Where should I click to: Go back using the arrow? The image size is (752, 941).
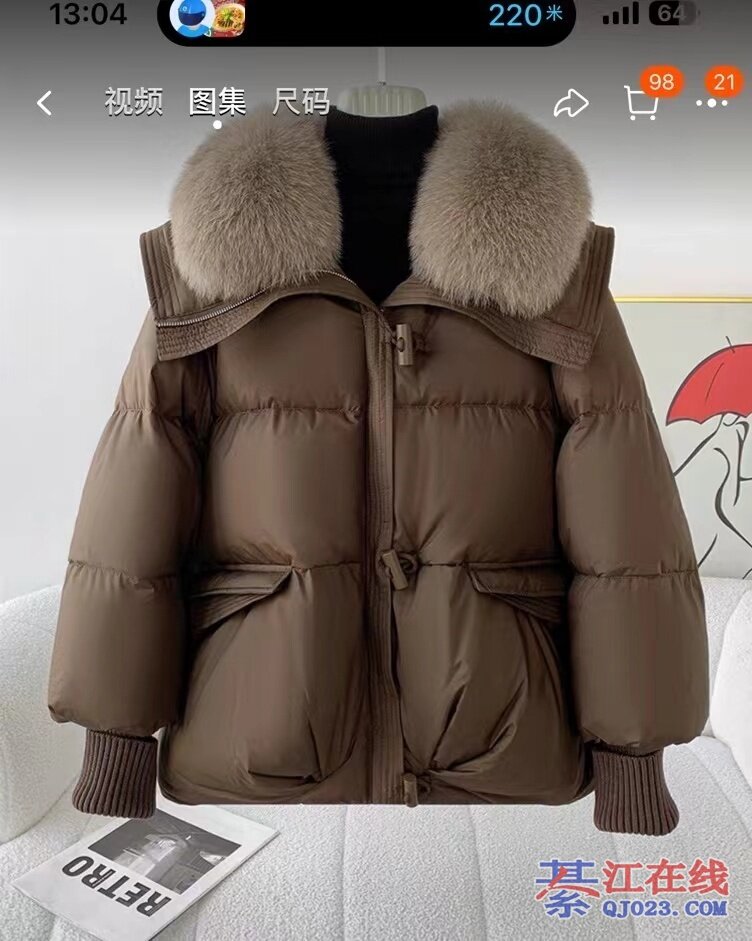coord(44,102)
